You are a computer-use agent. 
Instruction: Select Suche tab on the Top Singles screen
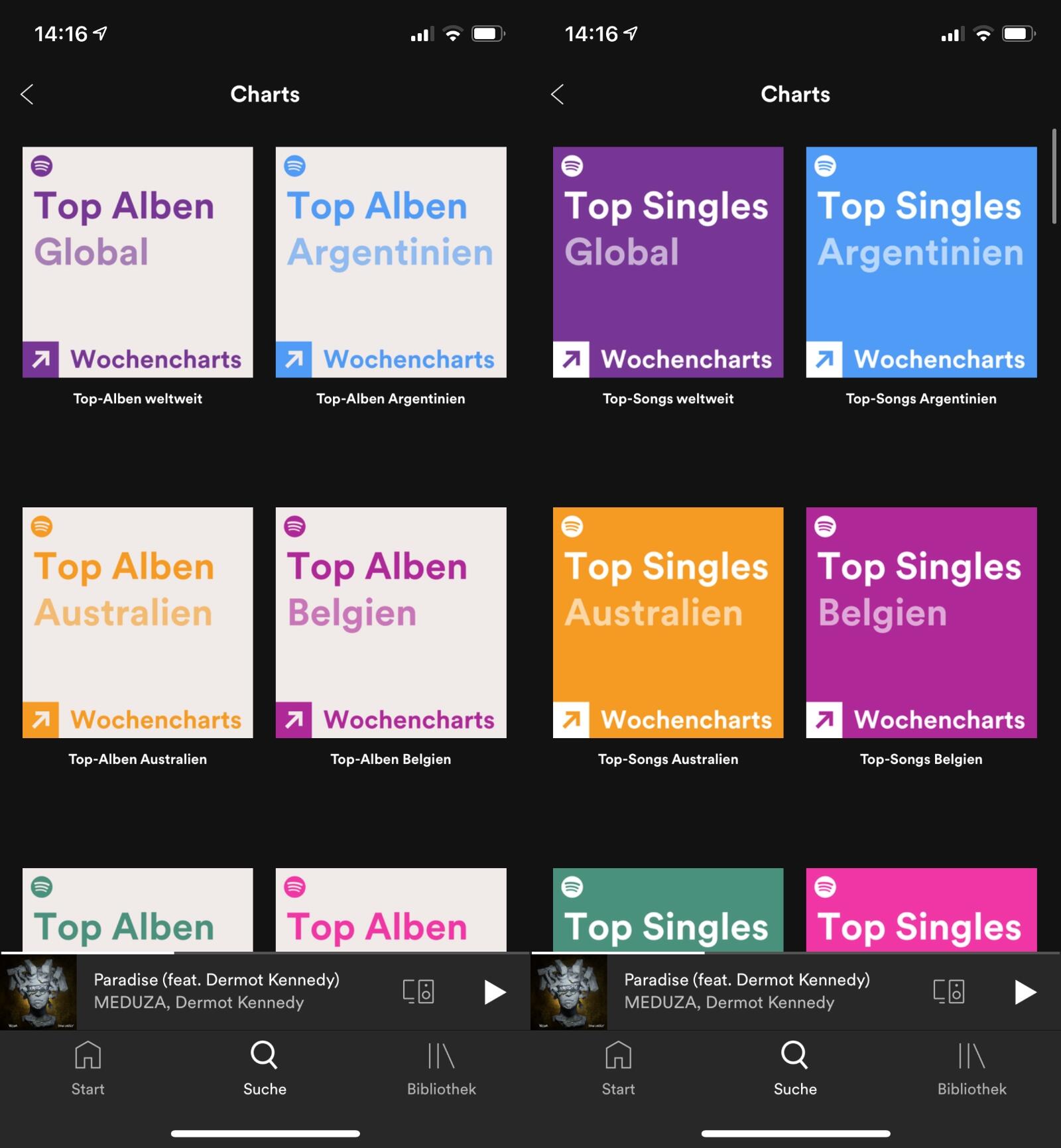(x=795, y=1068)
